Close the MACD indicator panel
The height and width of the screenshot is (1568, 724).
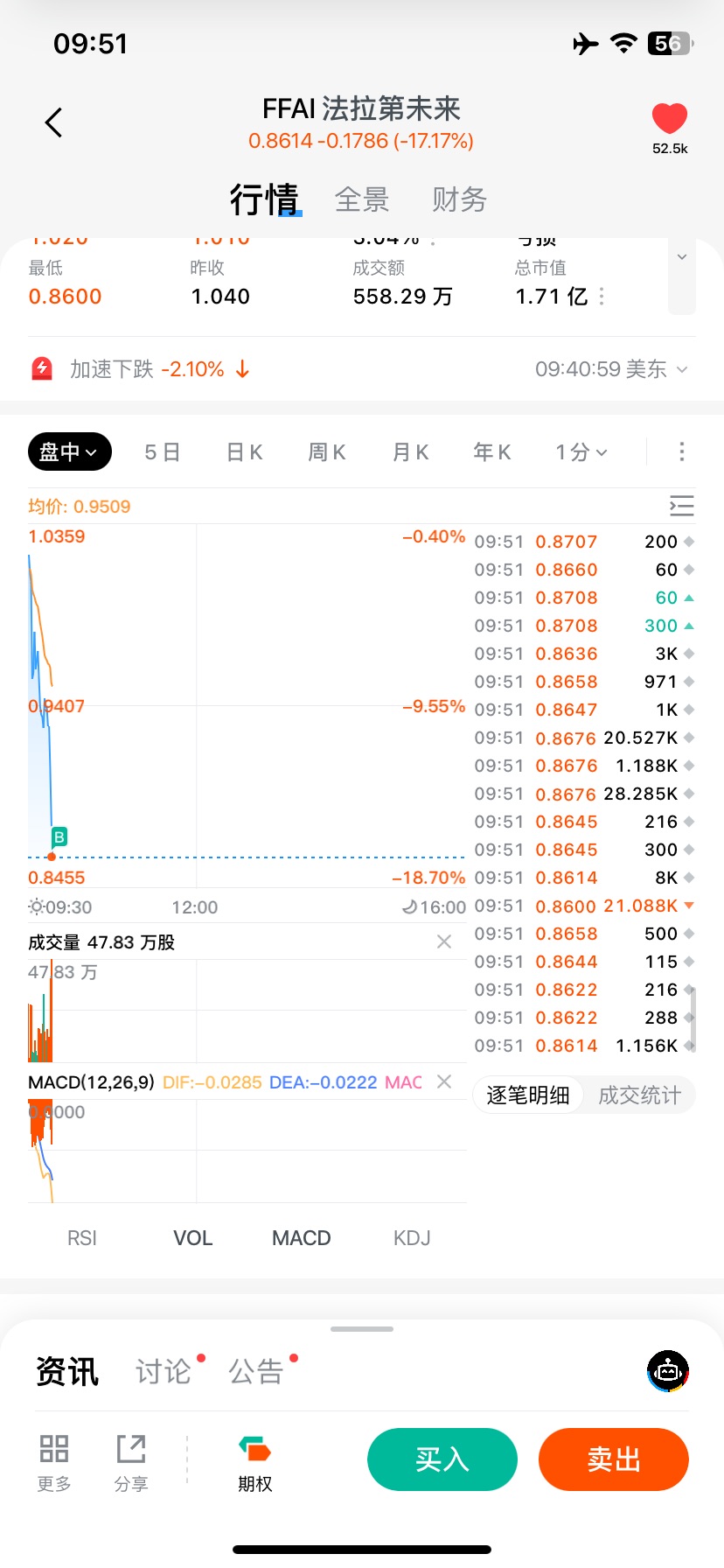444,1081
